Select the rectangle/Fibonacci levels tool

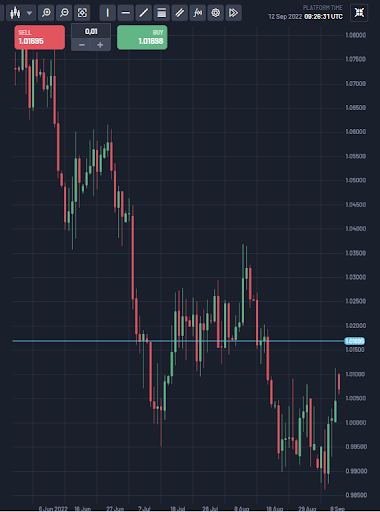pos(162,13)
